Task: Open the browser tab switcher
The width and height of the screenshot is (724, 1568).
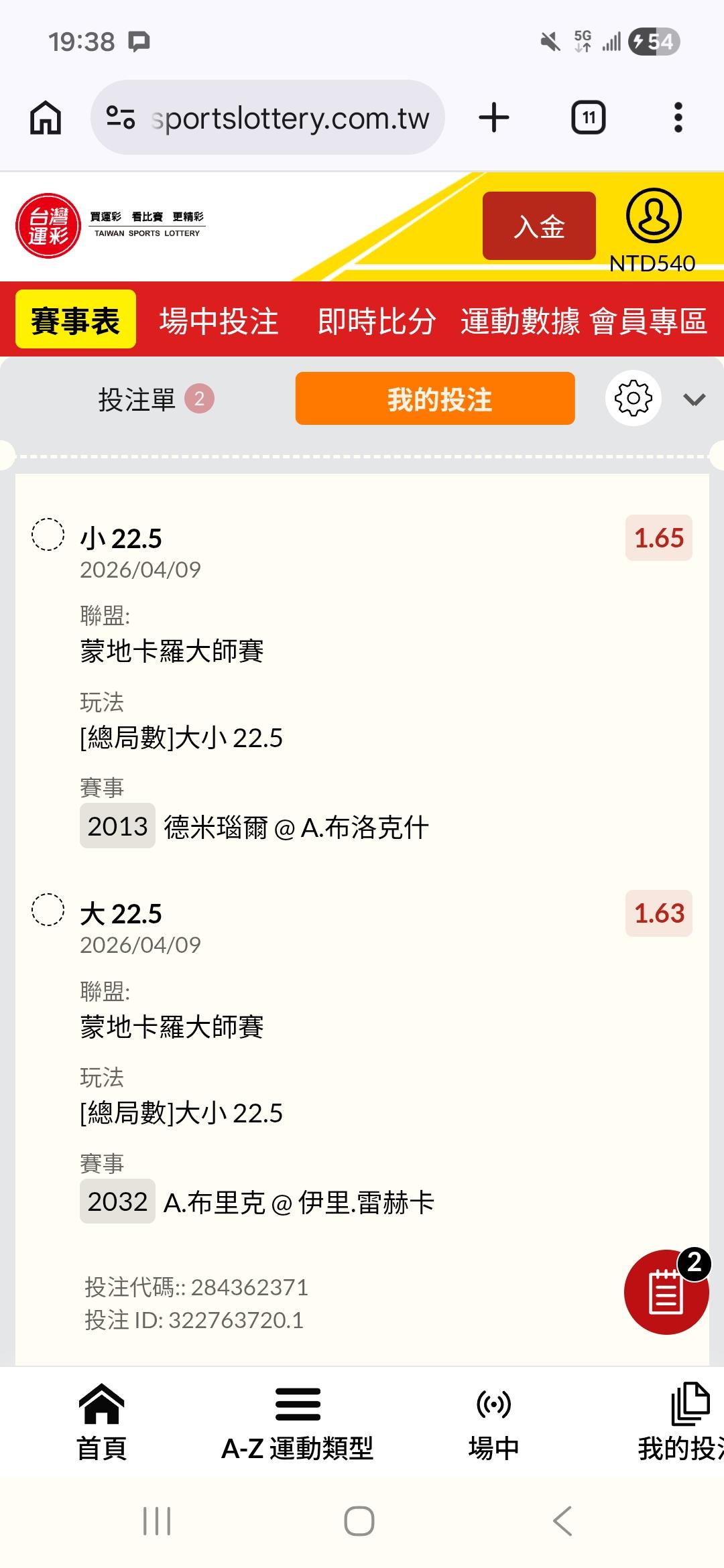Action: click(x=588, y=118)
